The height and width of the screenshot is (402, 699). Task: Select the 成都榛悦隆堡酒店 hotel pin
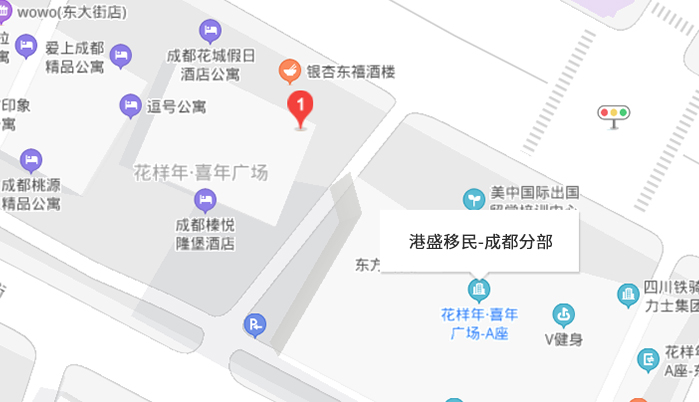click(203, 201)
